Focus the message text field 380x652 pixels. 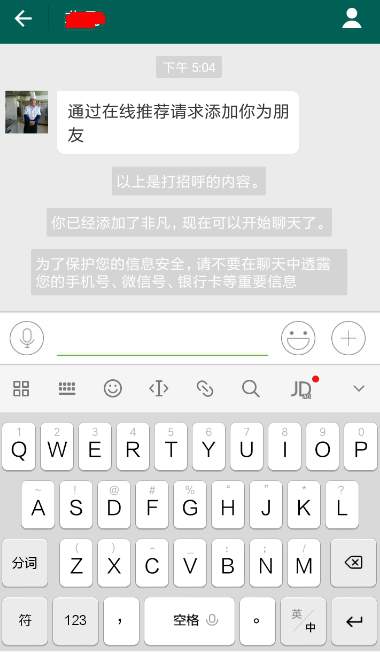pos(162,339)
